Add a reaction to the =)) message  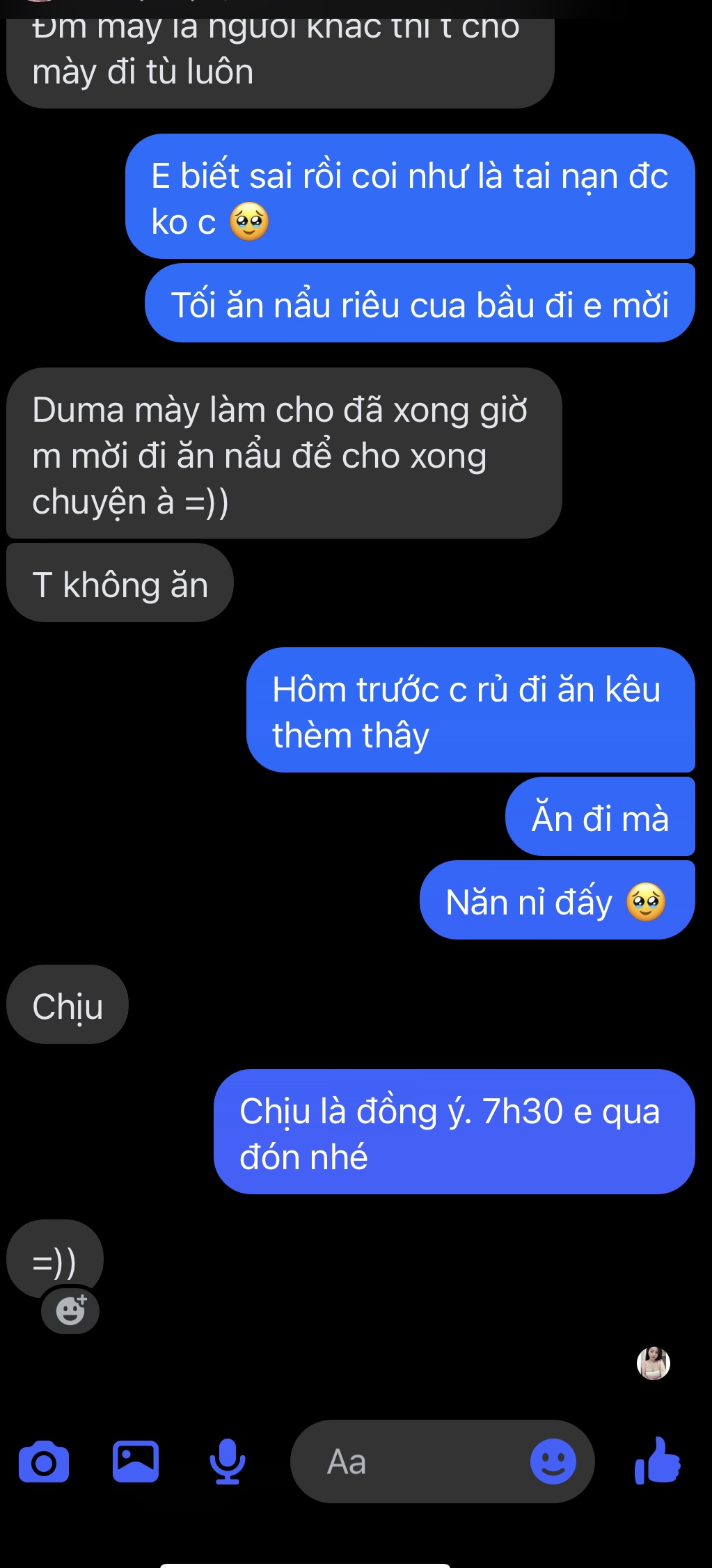70,1311
